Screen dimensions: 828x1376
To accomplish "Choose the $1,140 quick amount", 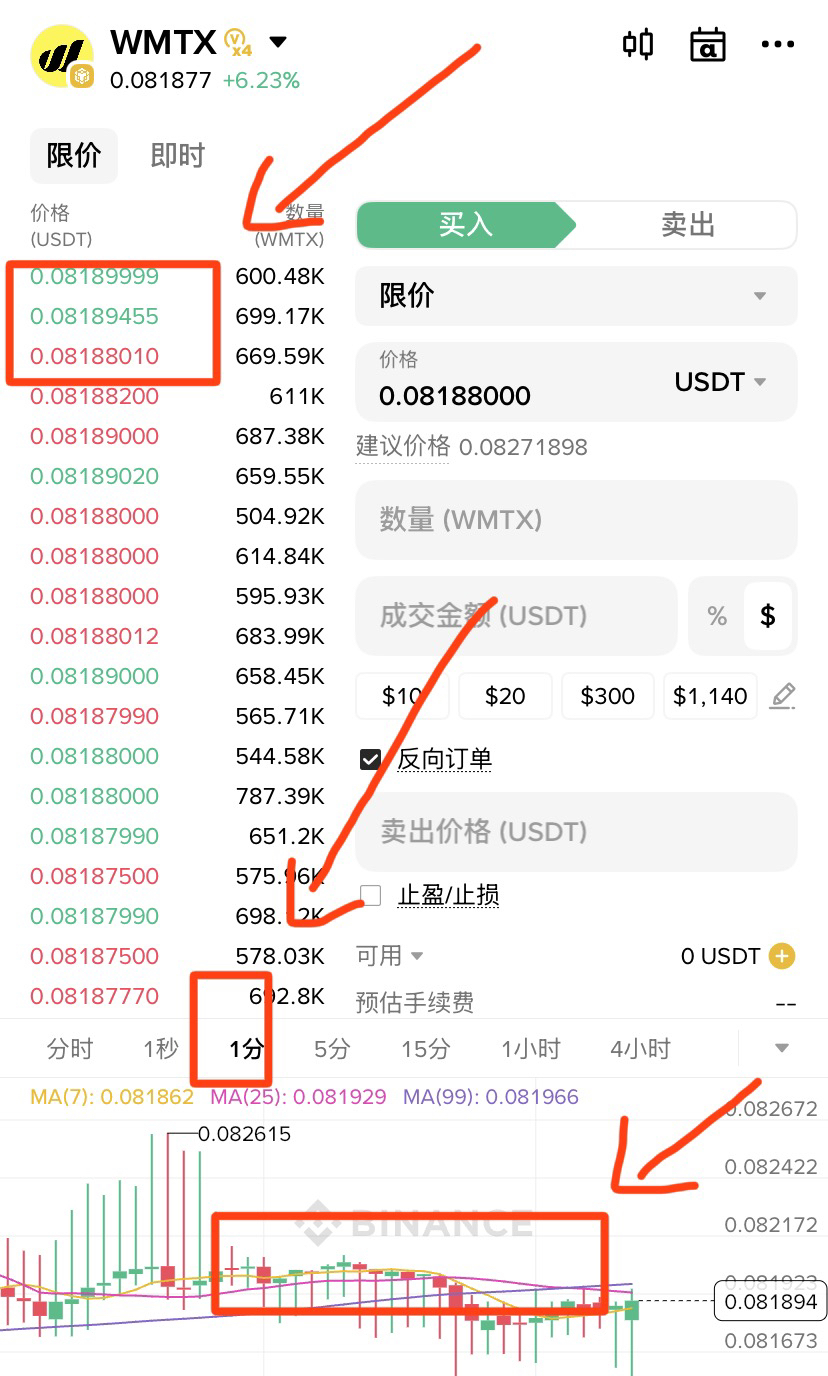I will (710, 696).
